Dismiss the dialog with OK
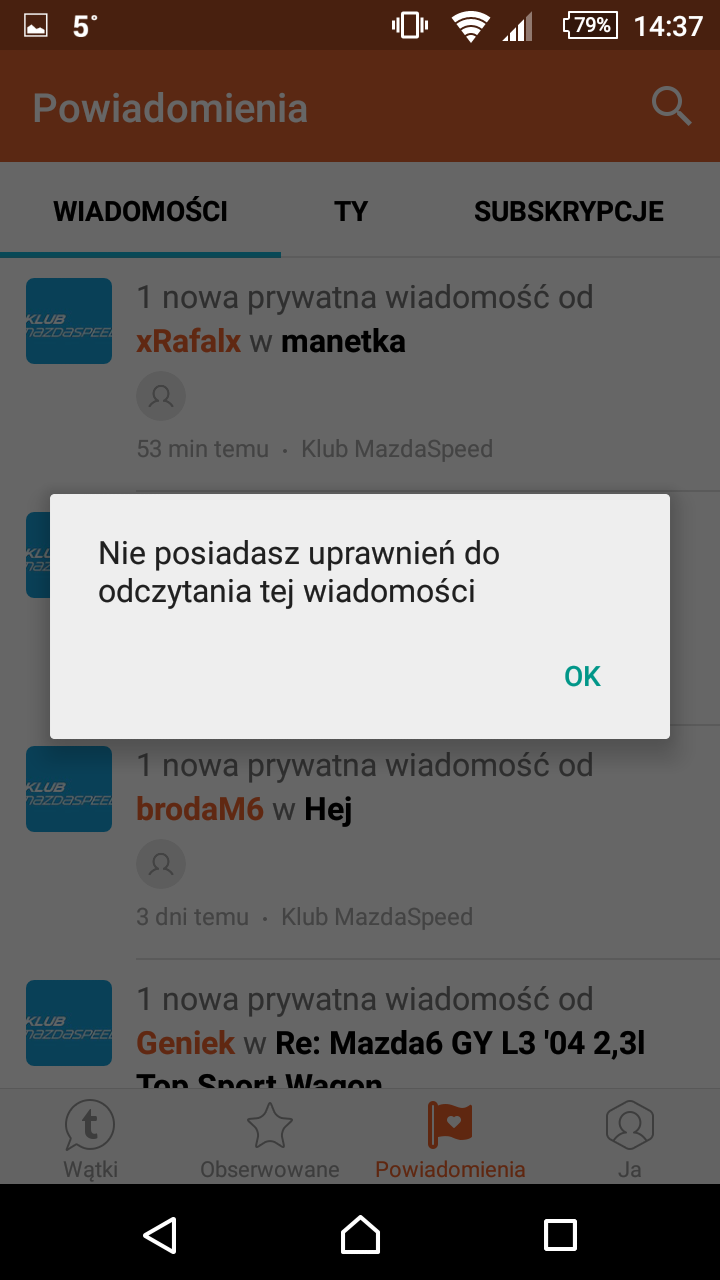 pyautogui.click(x=582, y=677)
